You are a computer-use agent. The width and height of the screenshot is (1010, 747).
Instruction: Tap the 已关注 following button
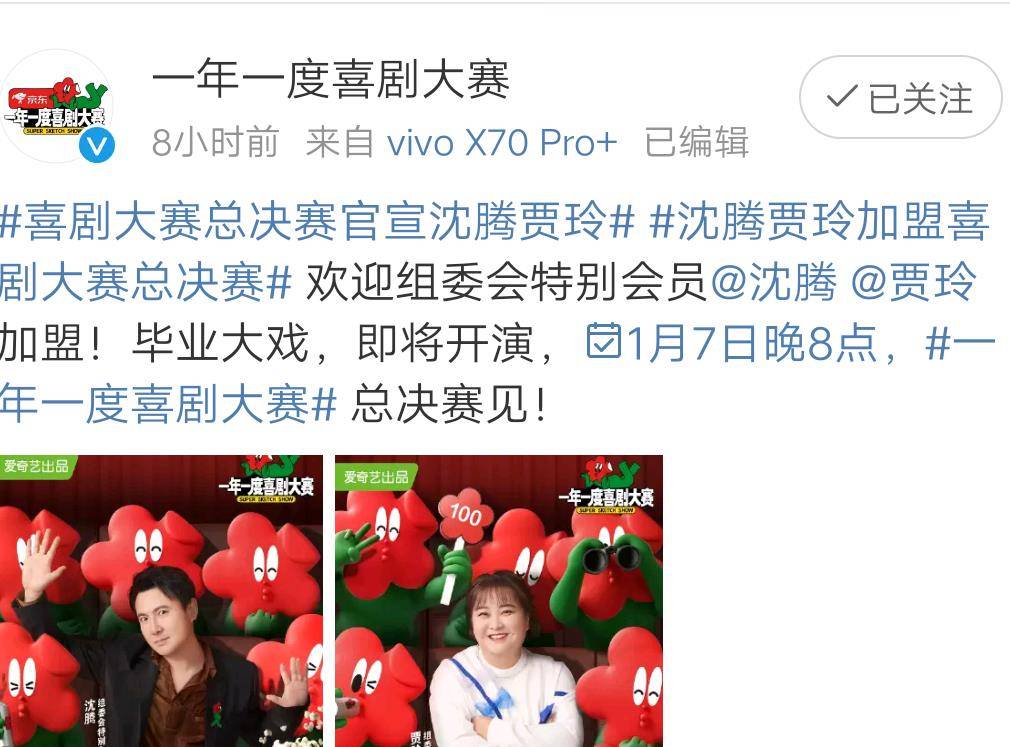900,98
